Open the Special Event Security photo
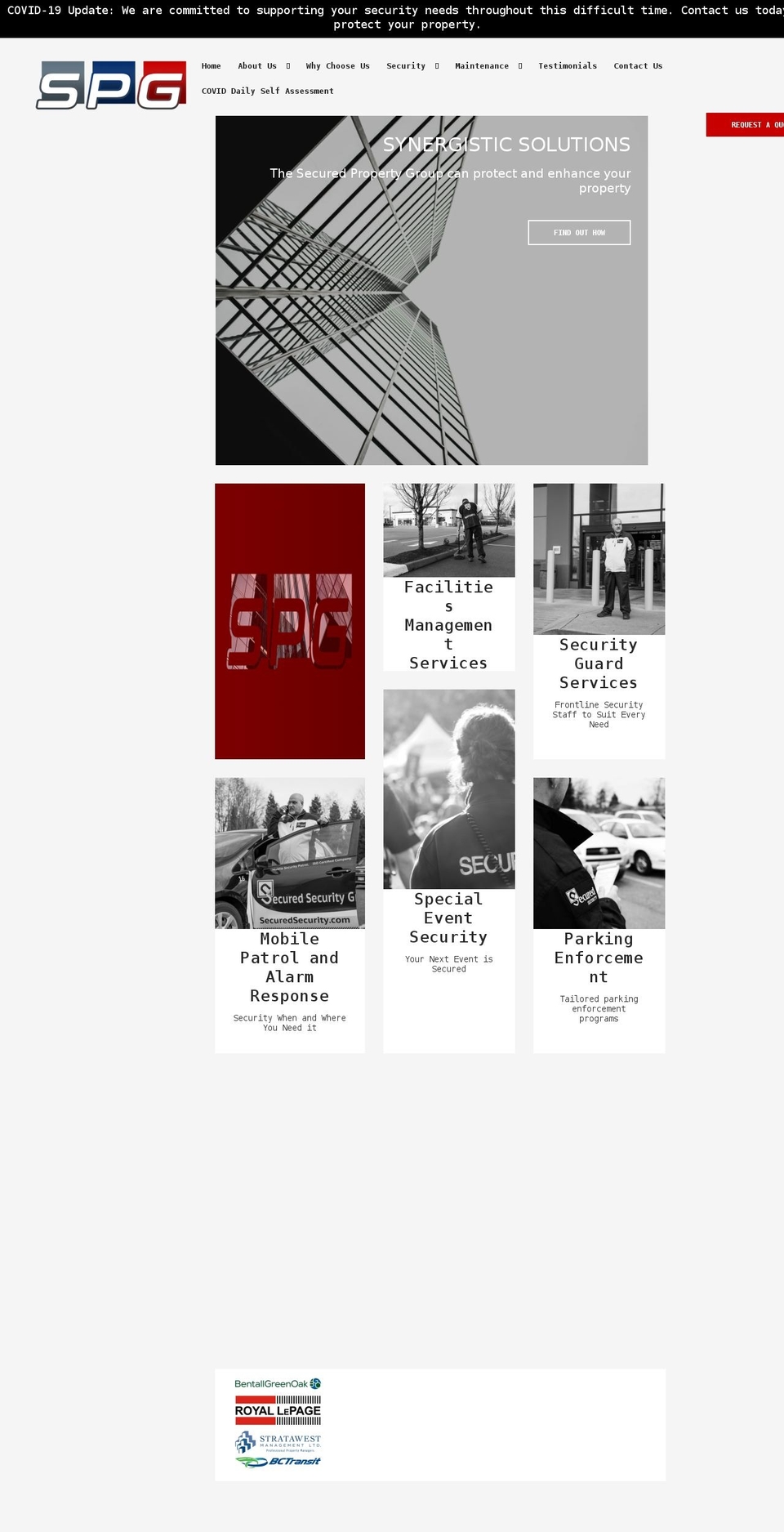Viewport: 784px width, 1532px height. [448, 787]
